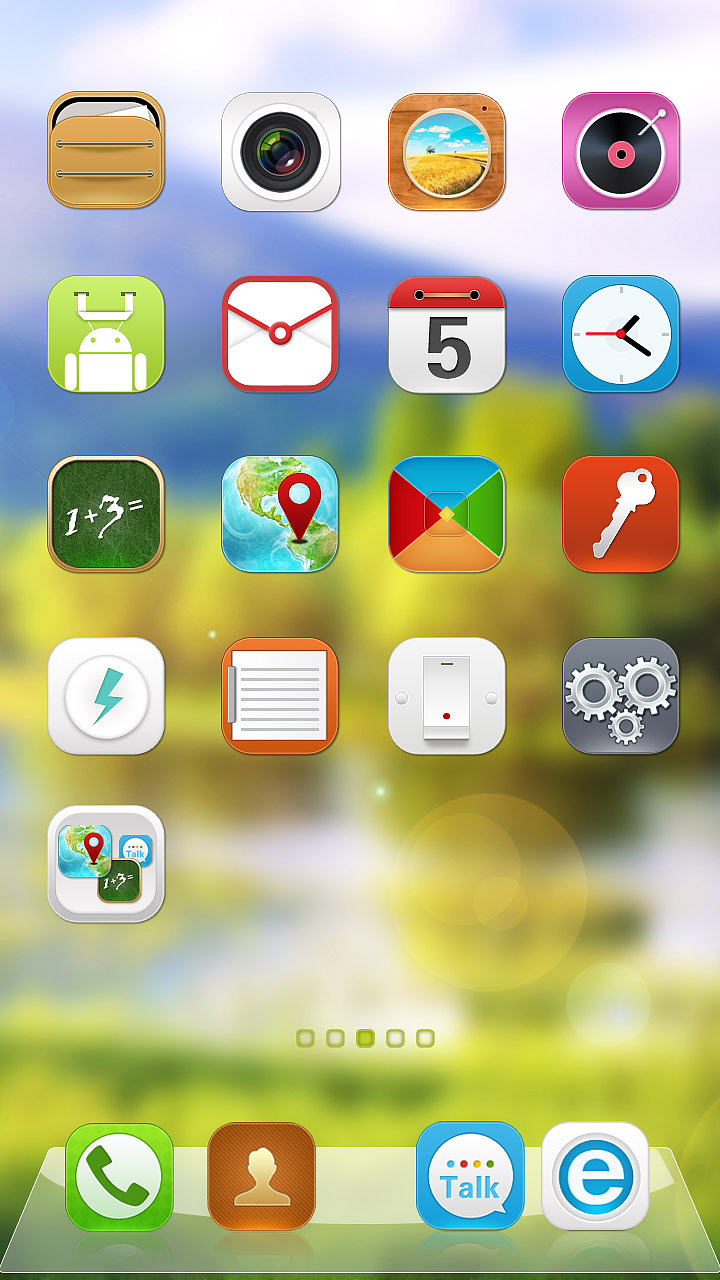Open the photo gallery with the wheat field icon
Image resolution: width=720 pixels, height=1280 pixels.
pos(447,151)
